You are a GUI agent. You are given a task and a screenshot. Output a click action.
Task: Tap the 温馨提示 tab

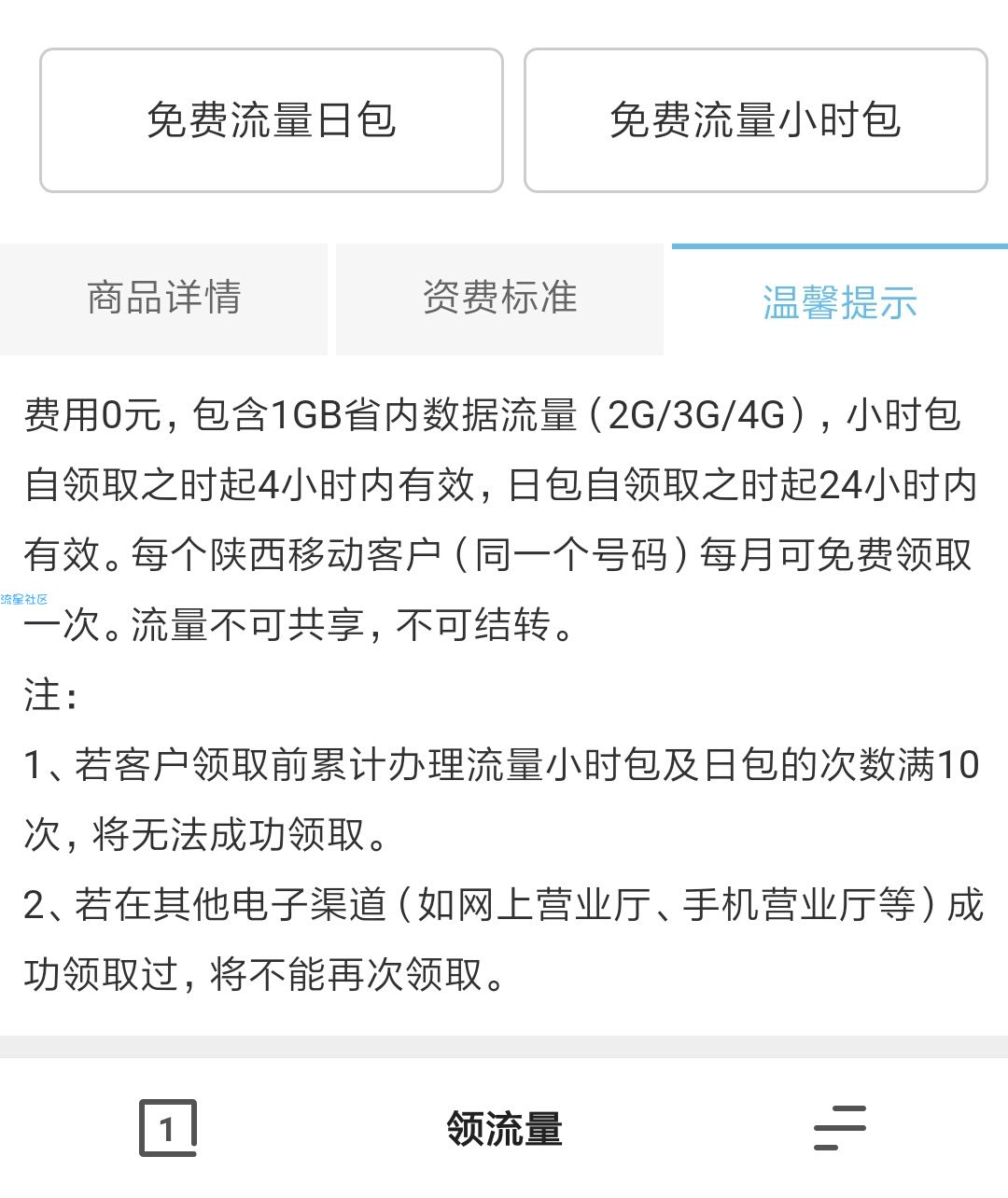tap(839, 301)
